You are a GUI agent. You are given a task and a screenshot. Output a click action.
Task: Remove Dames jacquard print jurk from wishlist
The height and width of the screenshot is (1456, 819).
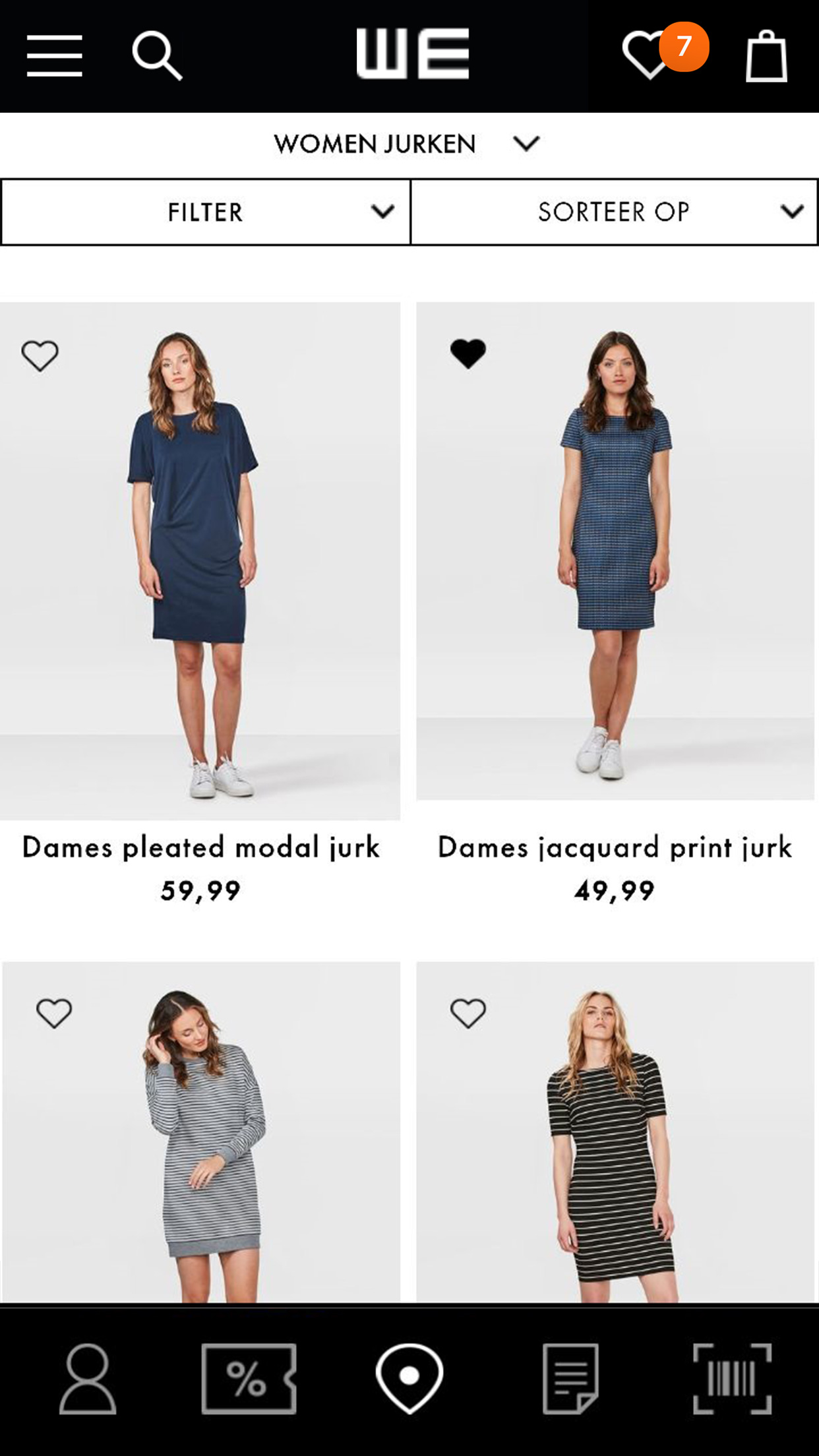[468, 353]
